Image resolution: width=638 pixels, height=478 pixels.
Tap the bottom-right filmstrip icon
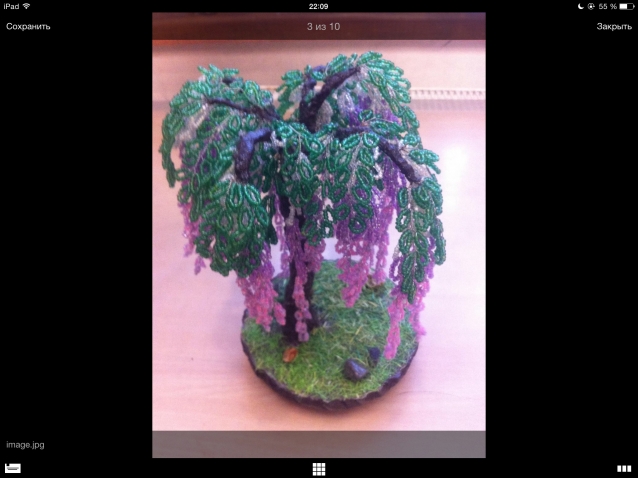point(624,468)
